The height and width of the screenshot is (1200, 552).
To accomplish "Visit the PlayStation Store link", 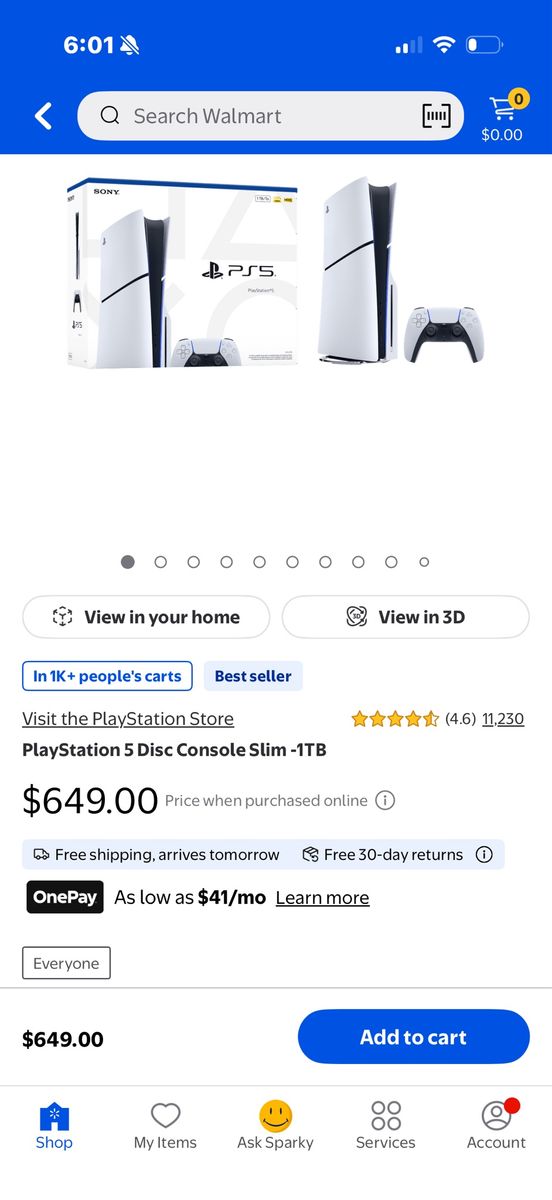I will tap(128, 718).
